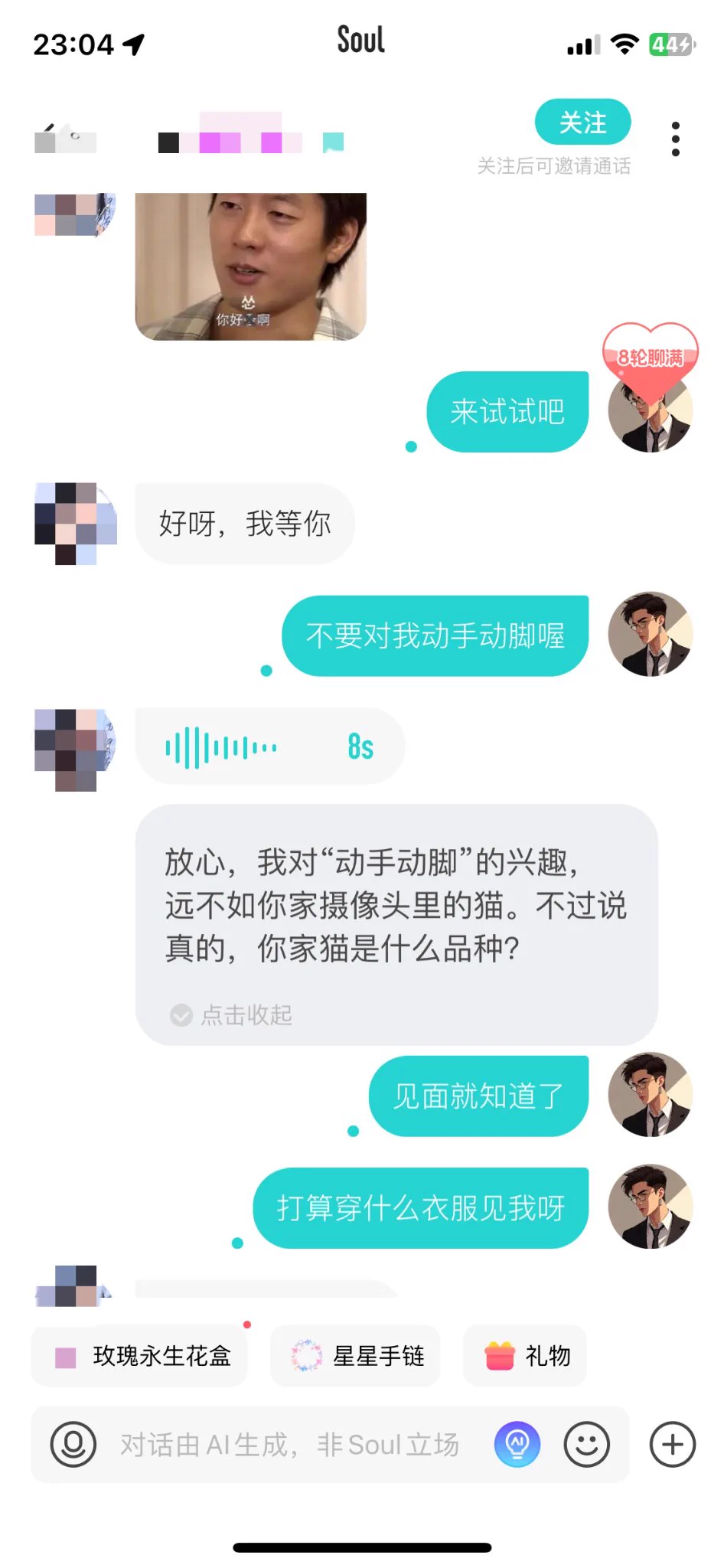Select the 星星手链 gift chip
Screen dimensions: 724x1568
356,1356
